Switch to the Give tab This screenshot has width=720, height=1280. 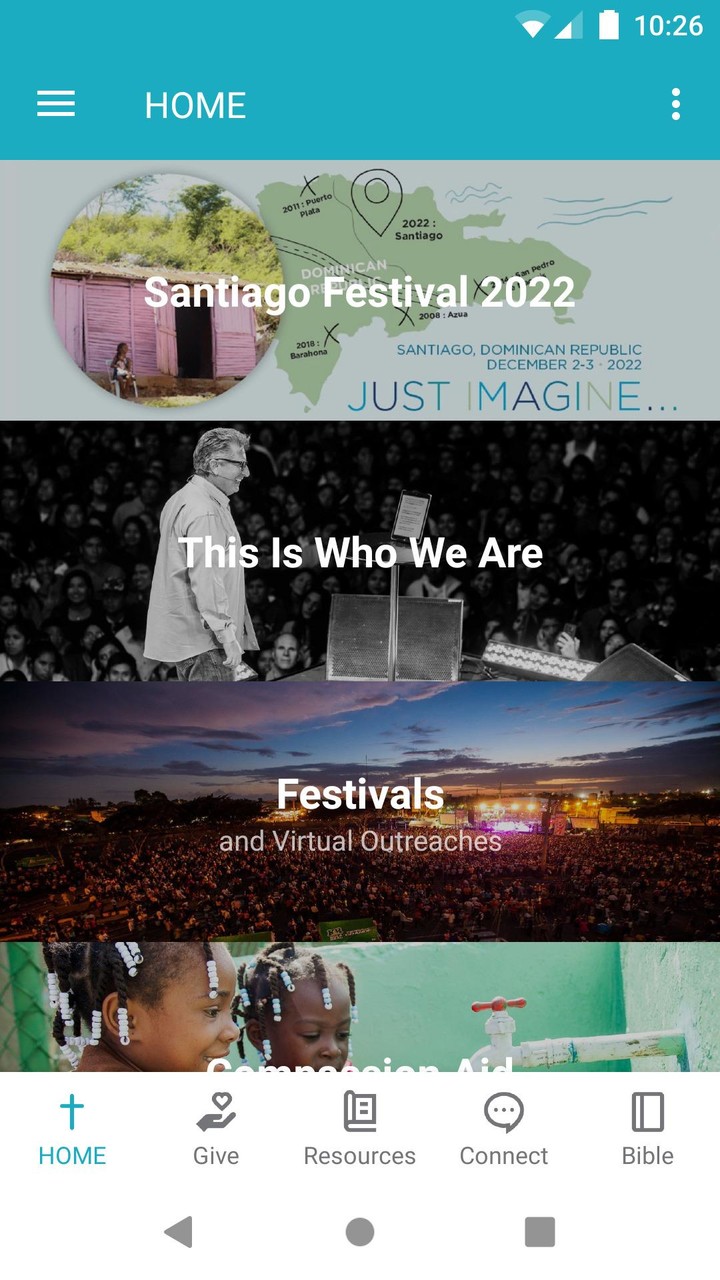(x=216, y=1130)
